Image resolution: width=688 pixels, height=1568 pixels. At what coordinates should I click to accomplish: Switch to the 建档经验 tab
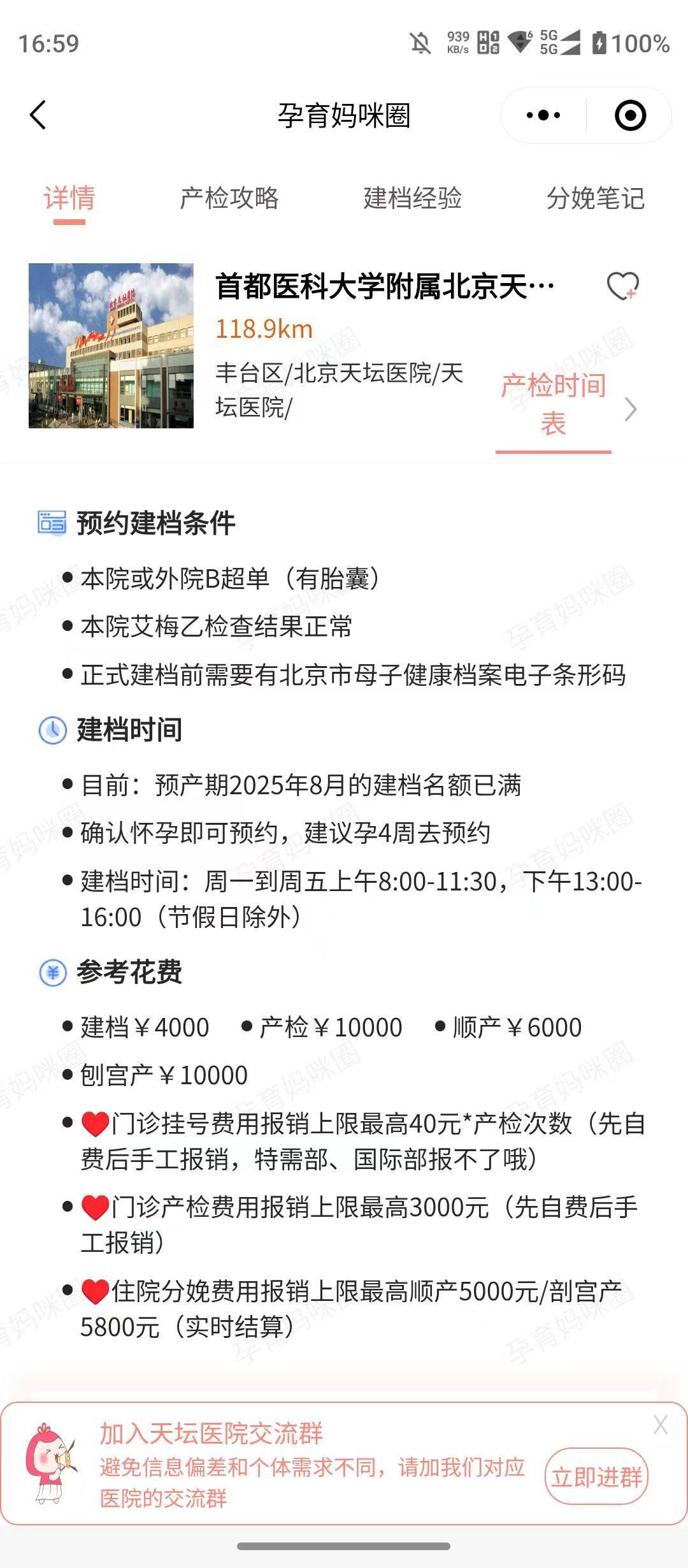(413, 198)
